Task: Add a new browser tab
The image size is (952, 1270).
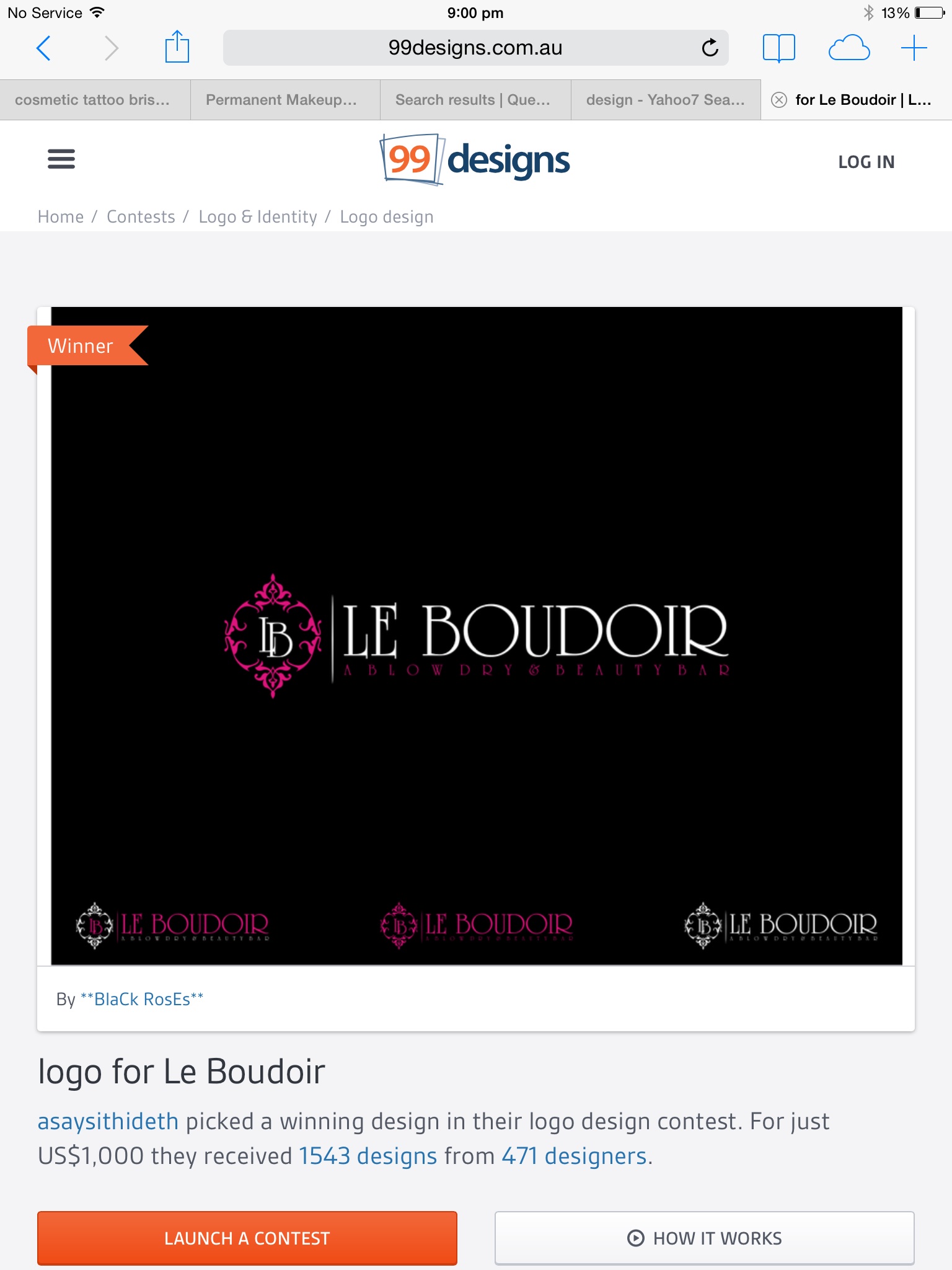Action: pos(914,48)
